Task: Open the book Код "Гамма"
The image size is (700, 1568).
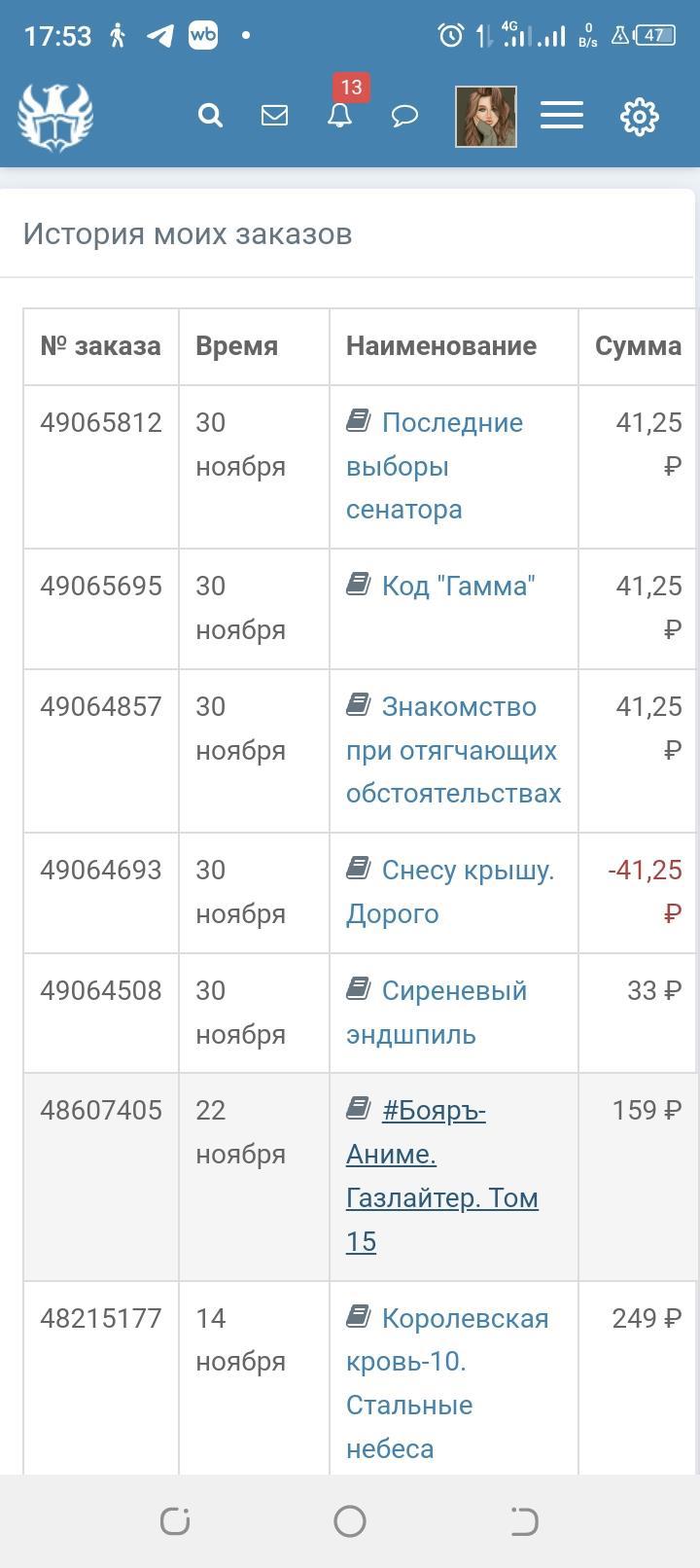Action: [457, 587]
